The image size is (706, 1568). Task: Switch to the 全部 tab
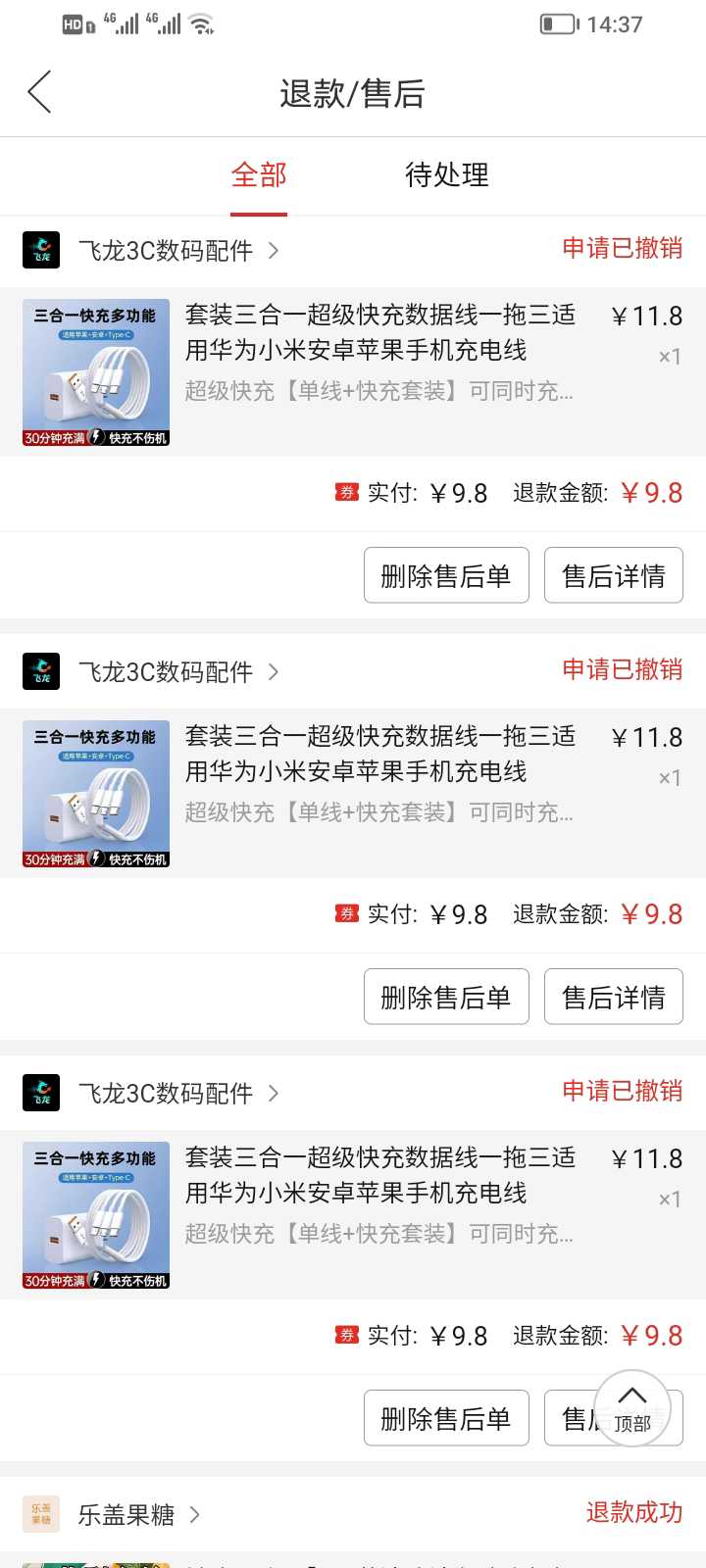(259, 175)
